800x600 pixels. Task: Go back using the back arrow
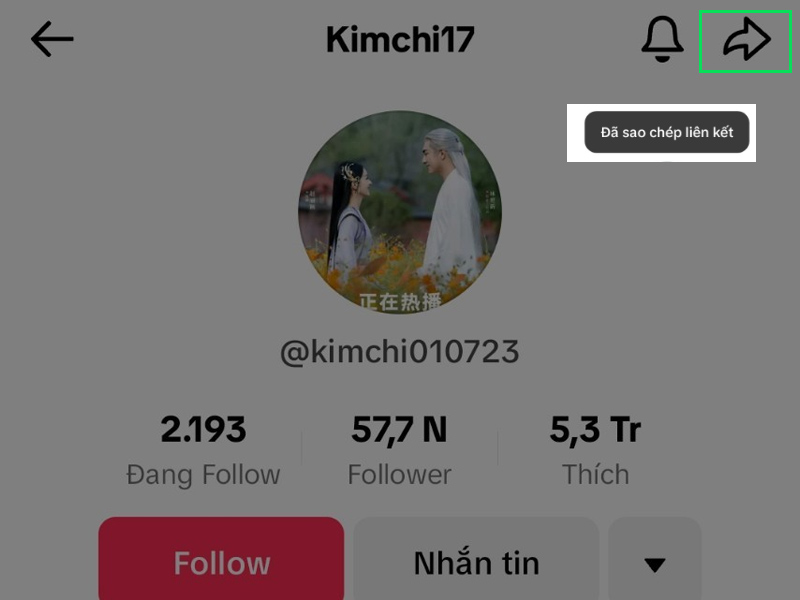tap(52, 40)
